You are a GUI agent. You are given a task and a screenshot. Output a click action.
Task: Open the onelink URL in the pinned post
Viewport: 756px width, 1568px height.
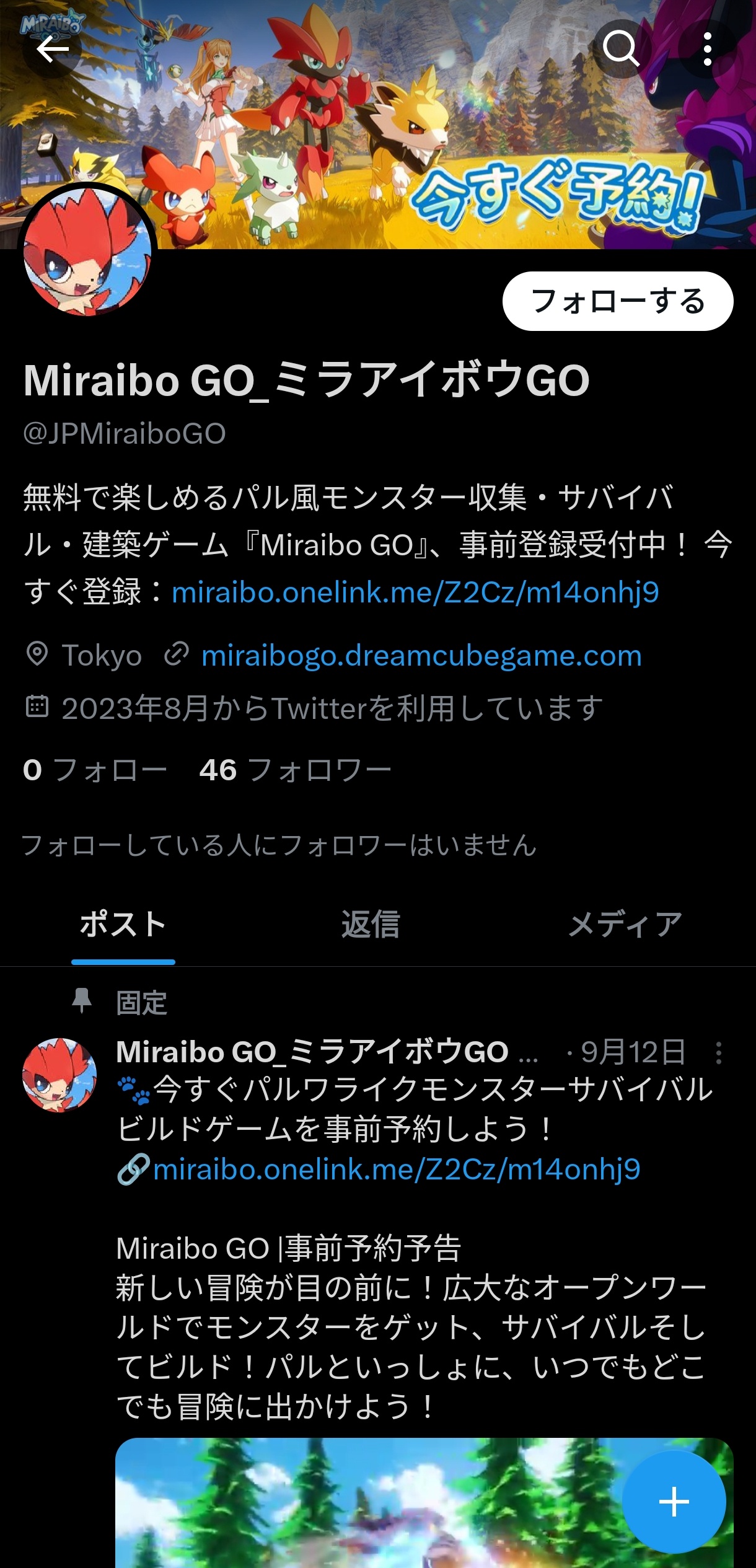point(396,1170)
